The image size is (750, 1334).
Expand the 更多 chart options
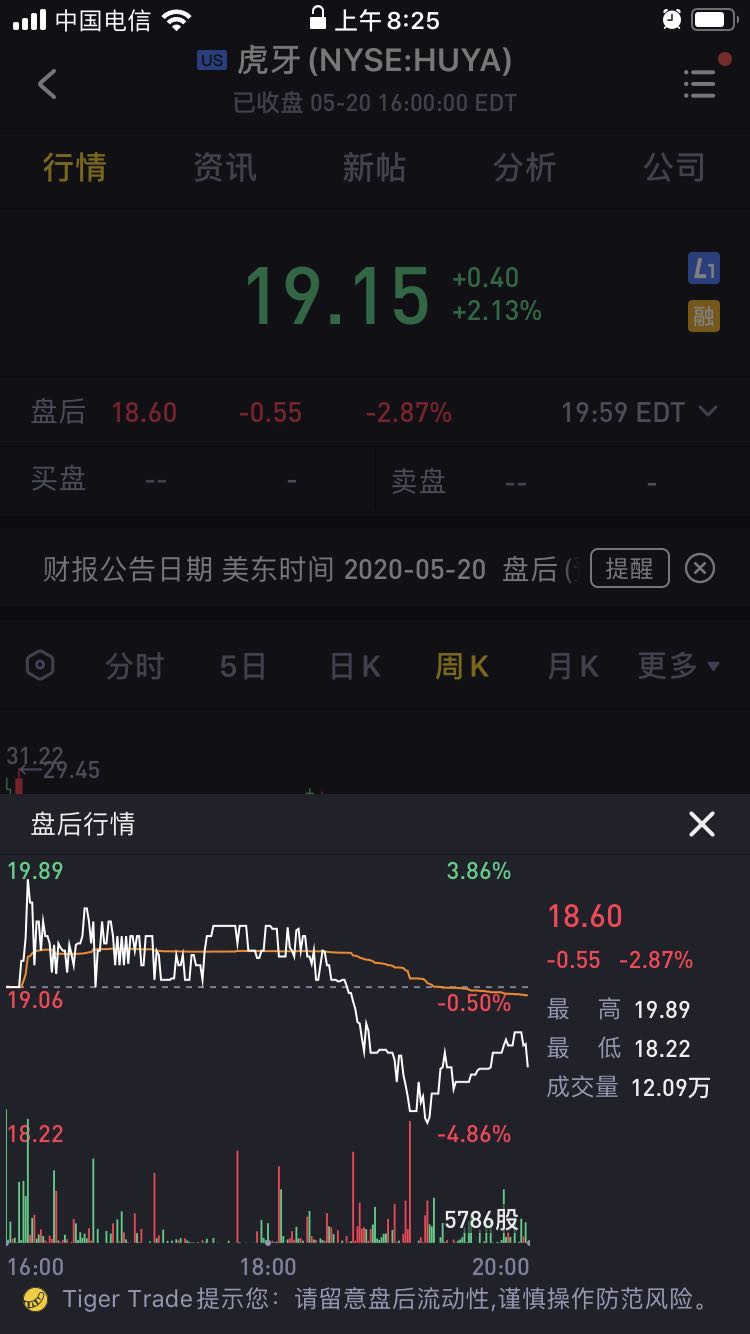679,666
